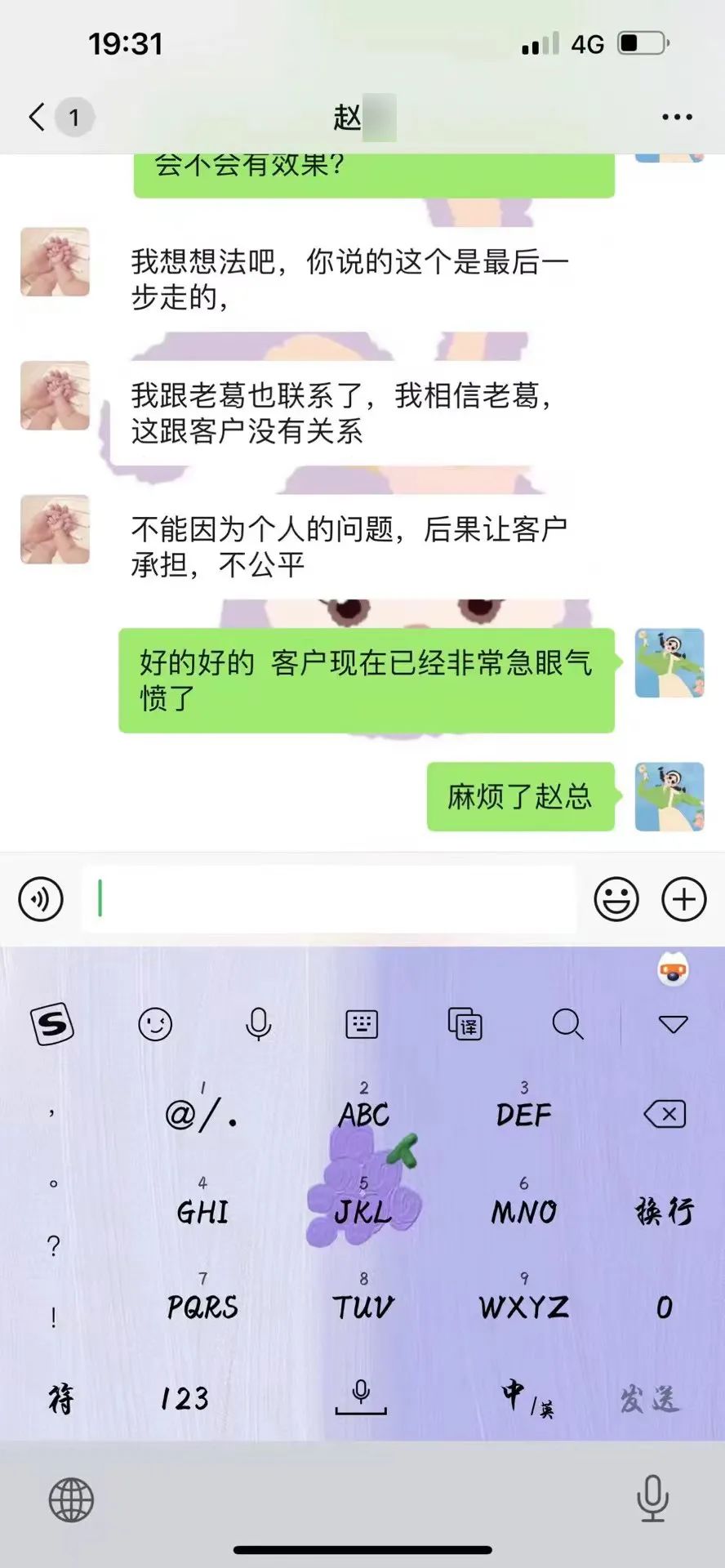Open the keyboard layout switcher

coord(362,1024)
